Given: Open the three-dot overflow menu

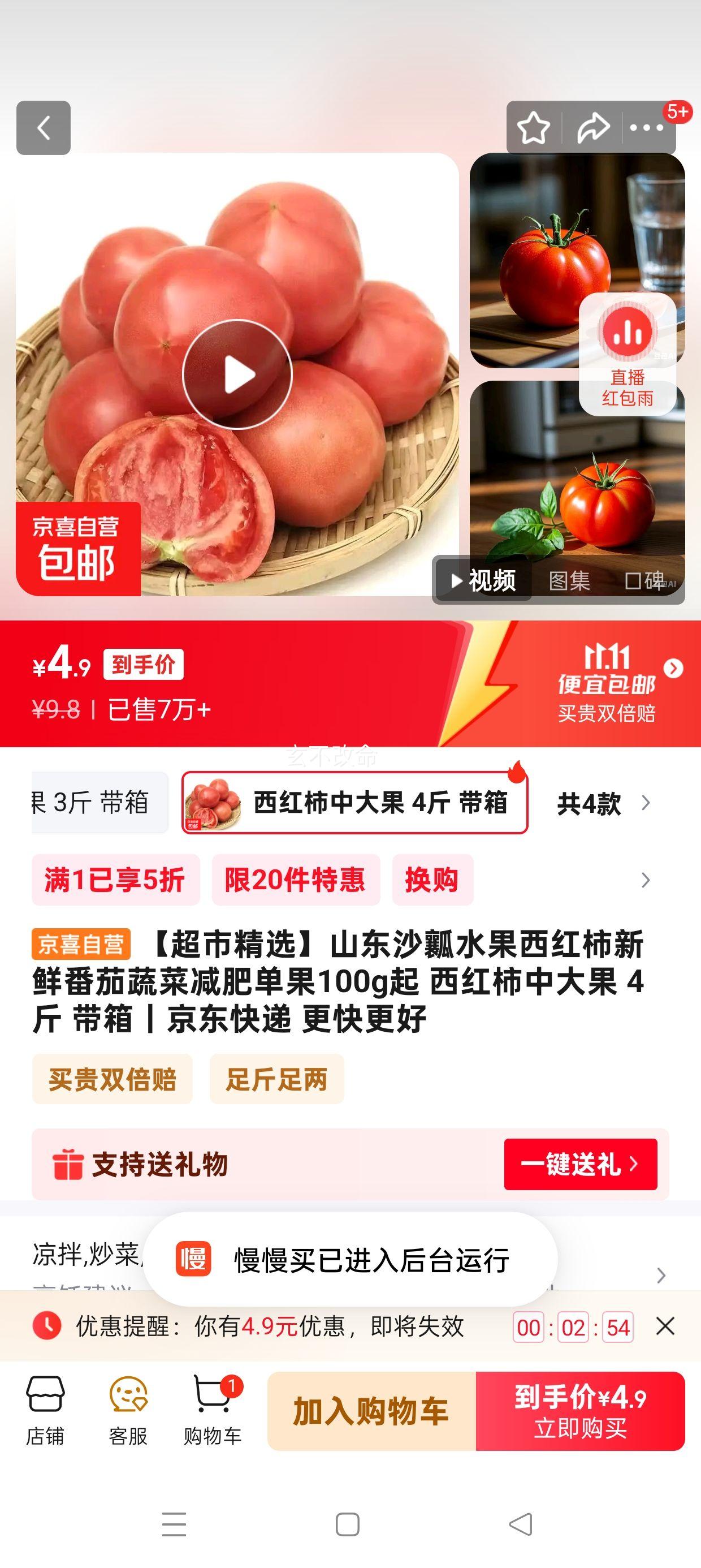Looking at the screenshot, I should click(646, 128).
